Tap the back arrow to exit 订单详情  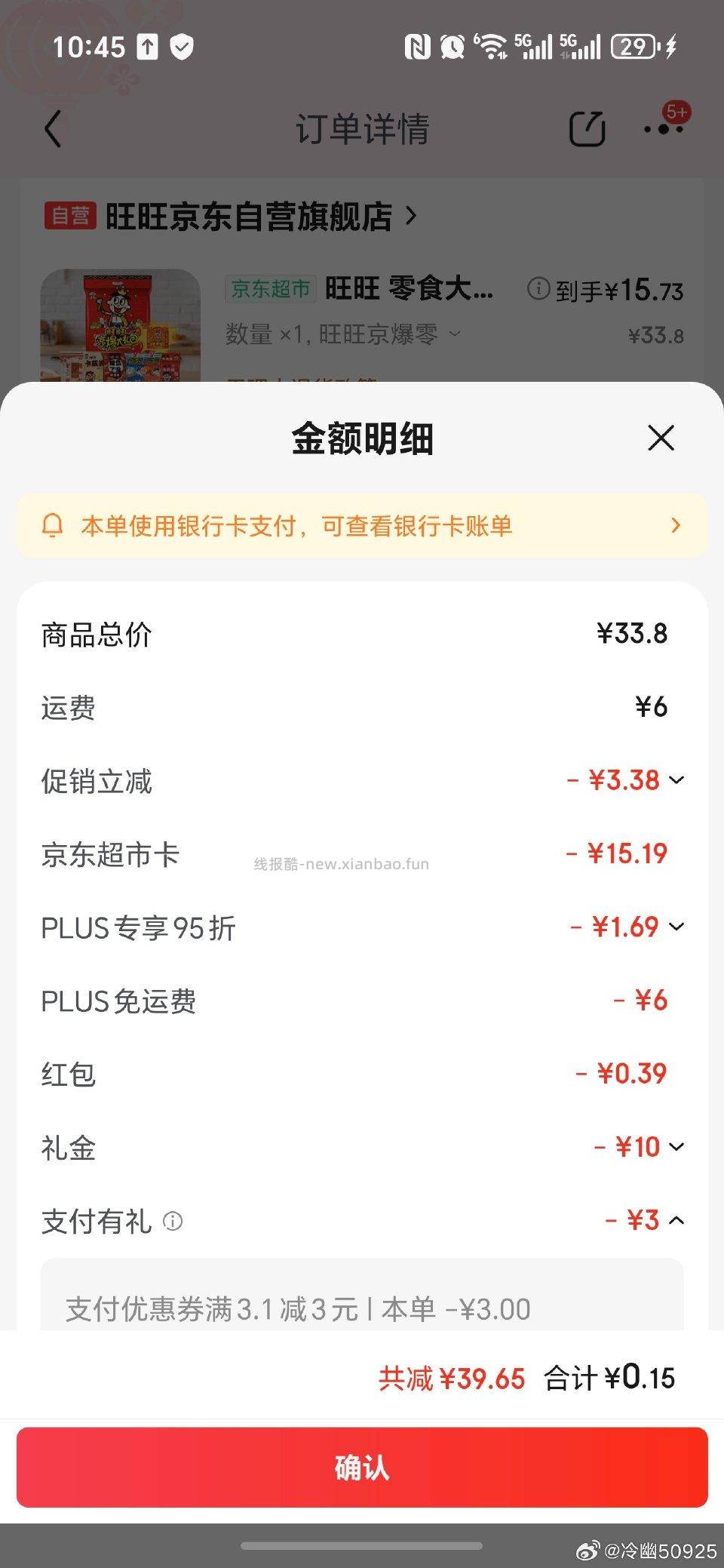coord(53,128)
